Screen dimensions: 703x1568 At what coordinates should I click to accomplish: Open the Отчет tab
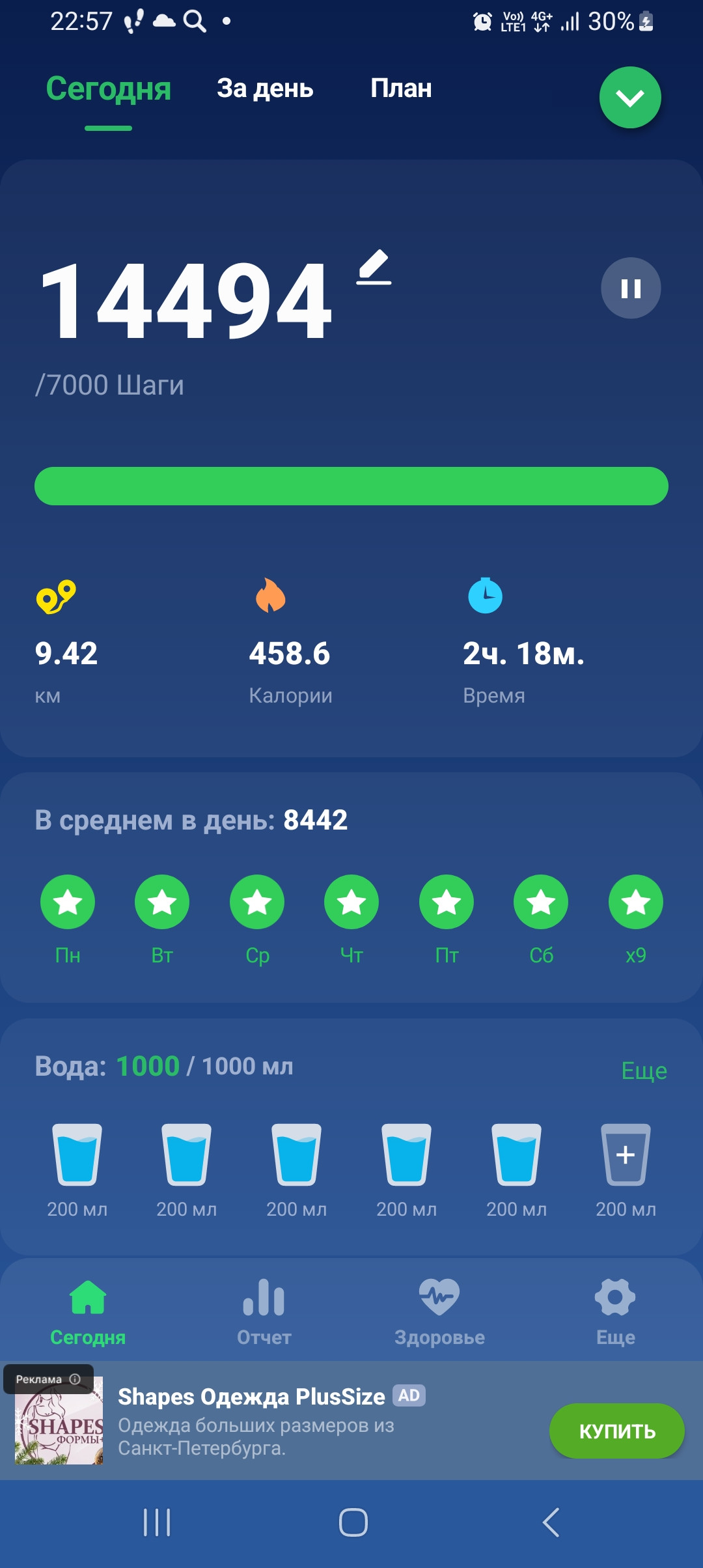coord(264,1311)
